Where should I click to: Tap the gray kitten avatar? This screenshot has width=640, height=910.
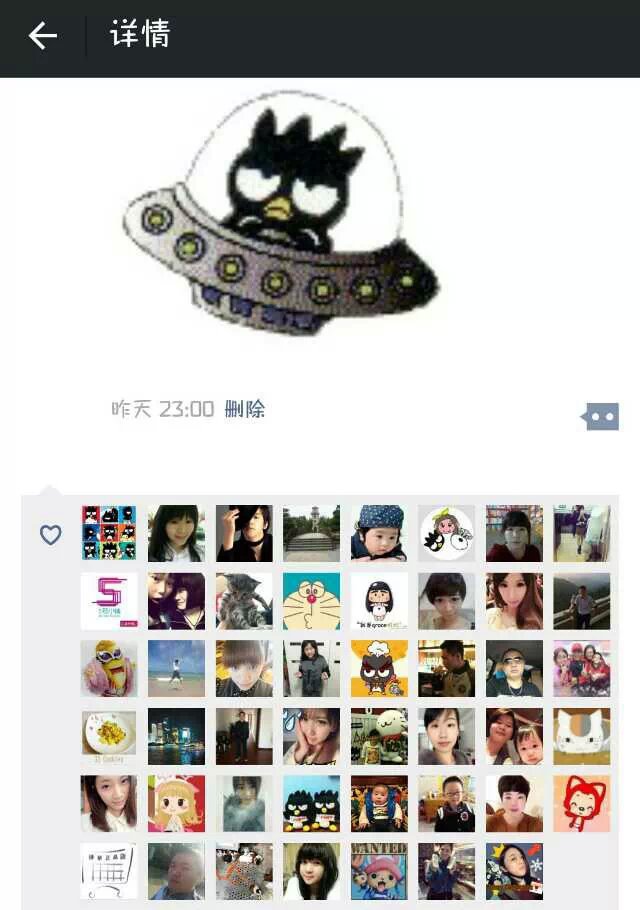click(244, 601)
